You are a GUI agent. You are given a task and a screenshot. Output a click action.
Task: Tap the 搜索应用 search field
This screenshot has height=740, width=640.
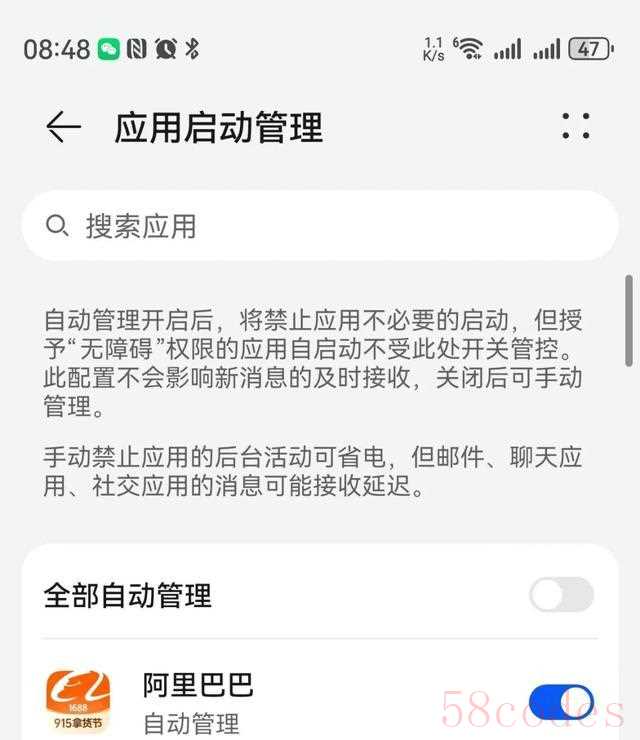pyautogui.click(x=320, y=226)
